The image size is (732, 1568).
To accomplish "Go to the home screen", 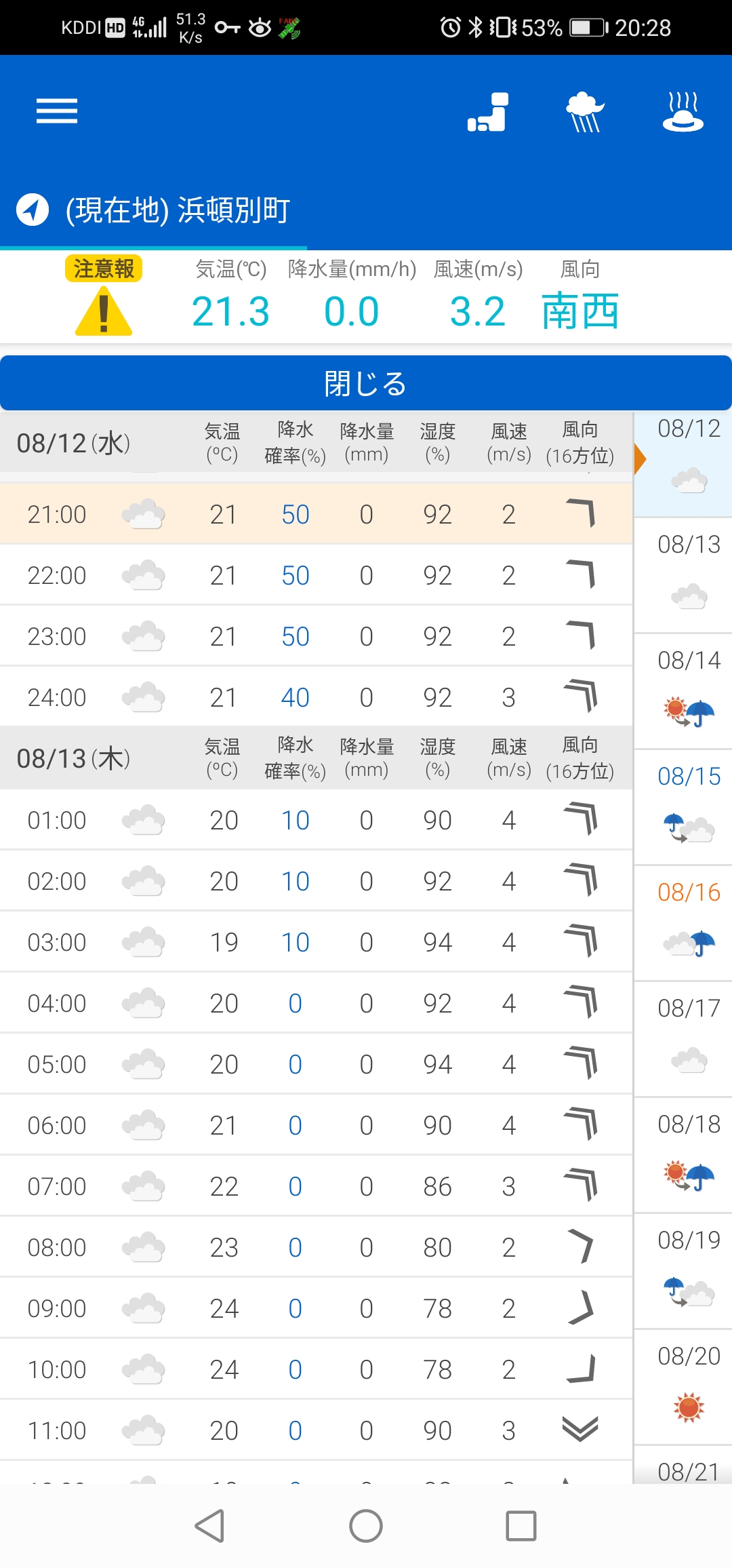I will pyautogui.click(x=366, y=1526).
